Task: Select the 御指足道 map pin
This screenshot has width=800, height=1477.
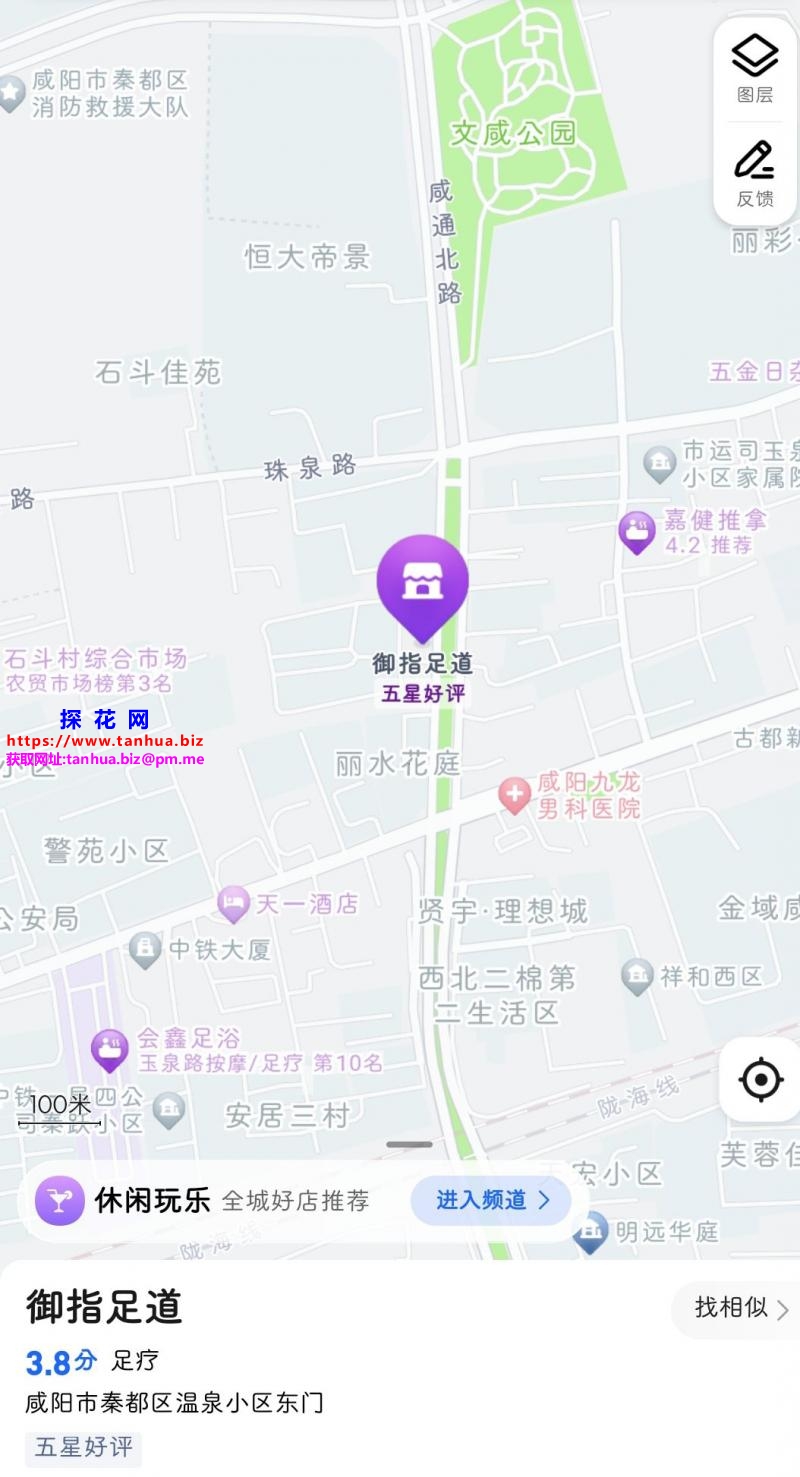Action: point(422,585)
